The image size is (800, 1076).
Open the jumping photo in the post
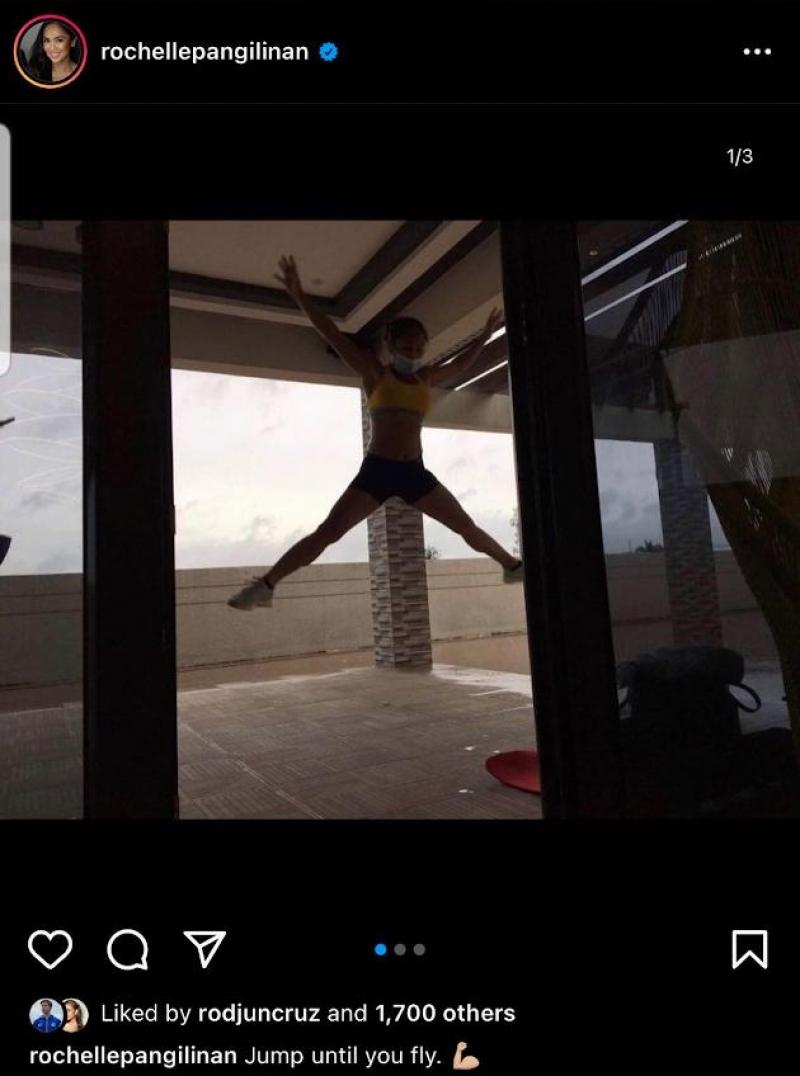pyautogui.click(x=400, y=518)
